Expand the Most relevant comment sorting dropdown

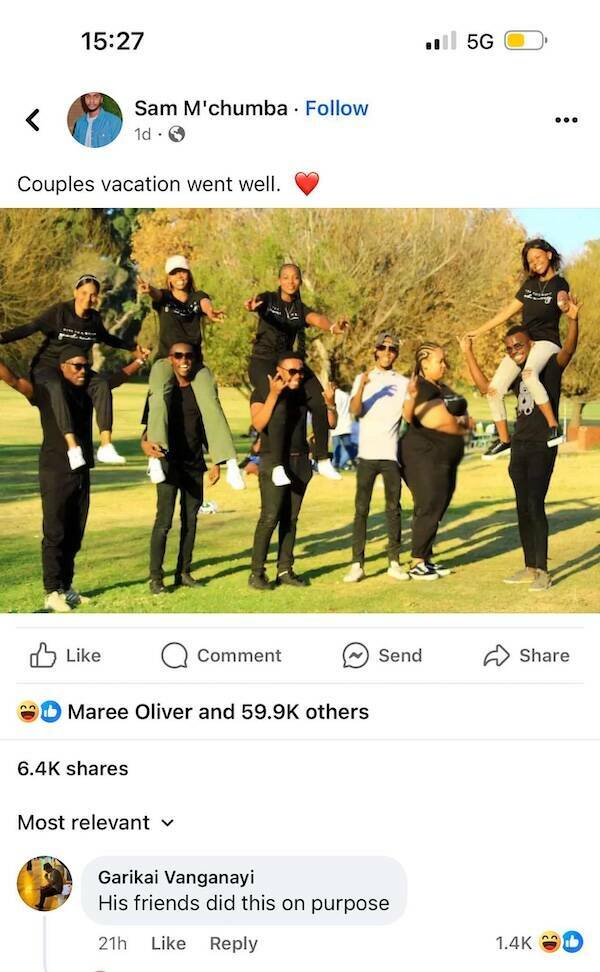(x=96, y=823)
